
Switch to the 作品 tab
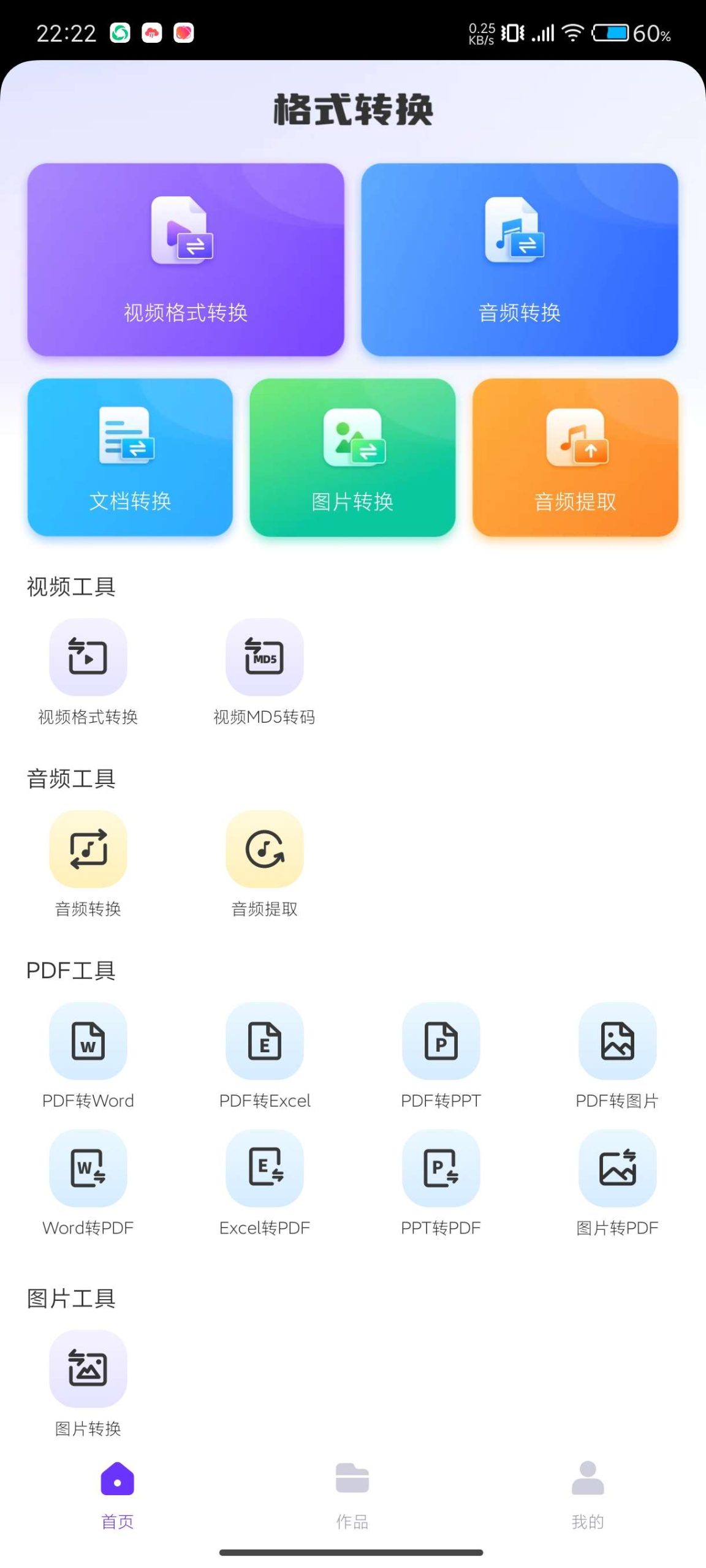[x=353, y=1494]
